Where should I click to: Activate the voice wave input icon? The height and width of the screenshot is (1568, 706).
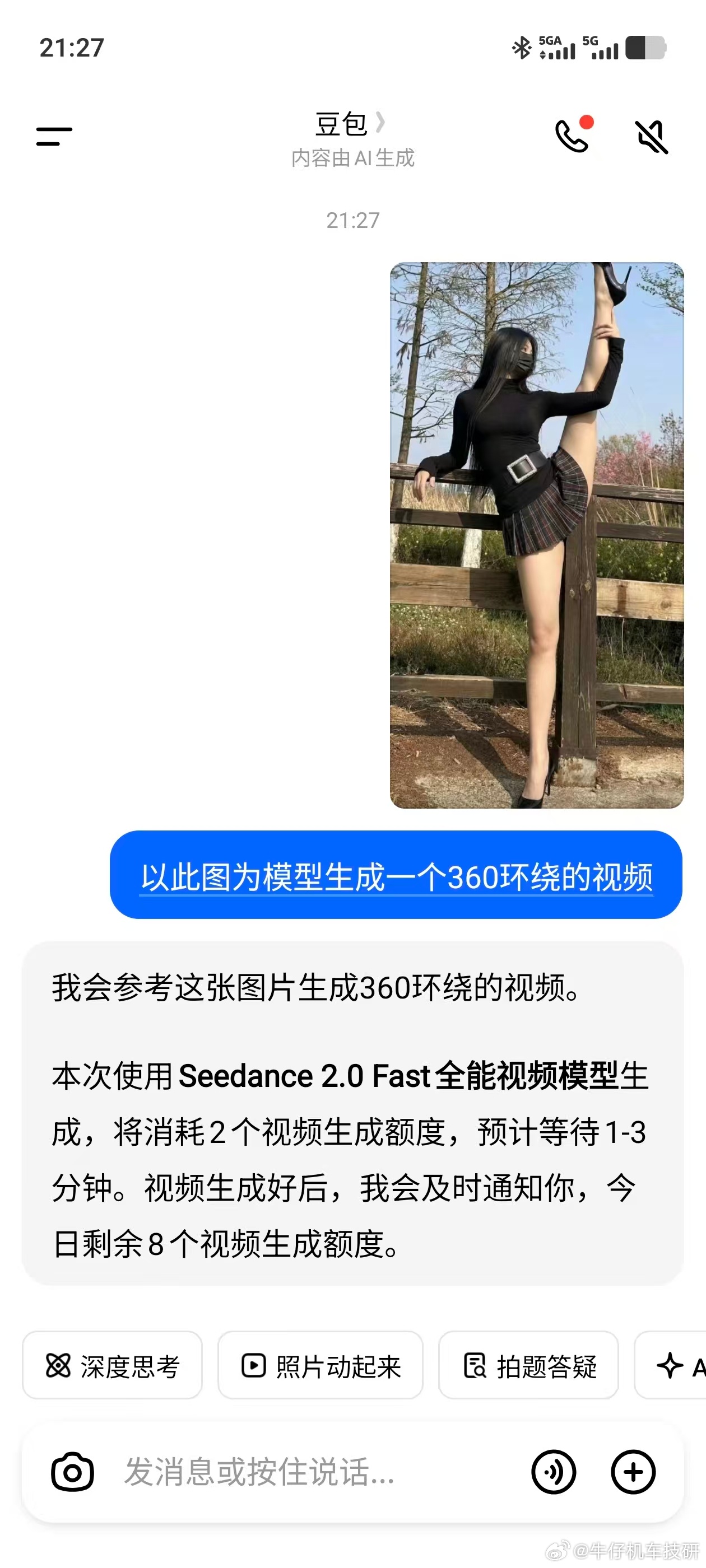click(x=555, y=1471)
